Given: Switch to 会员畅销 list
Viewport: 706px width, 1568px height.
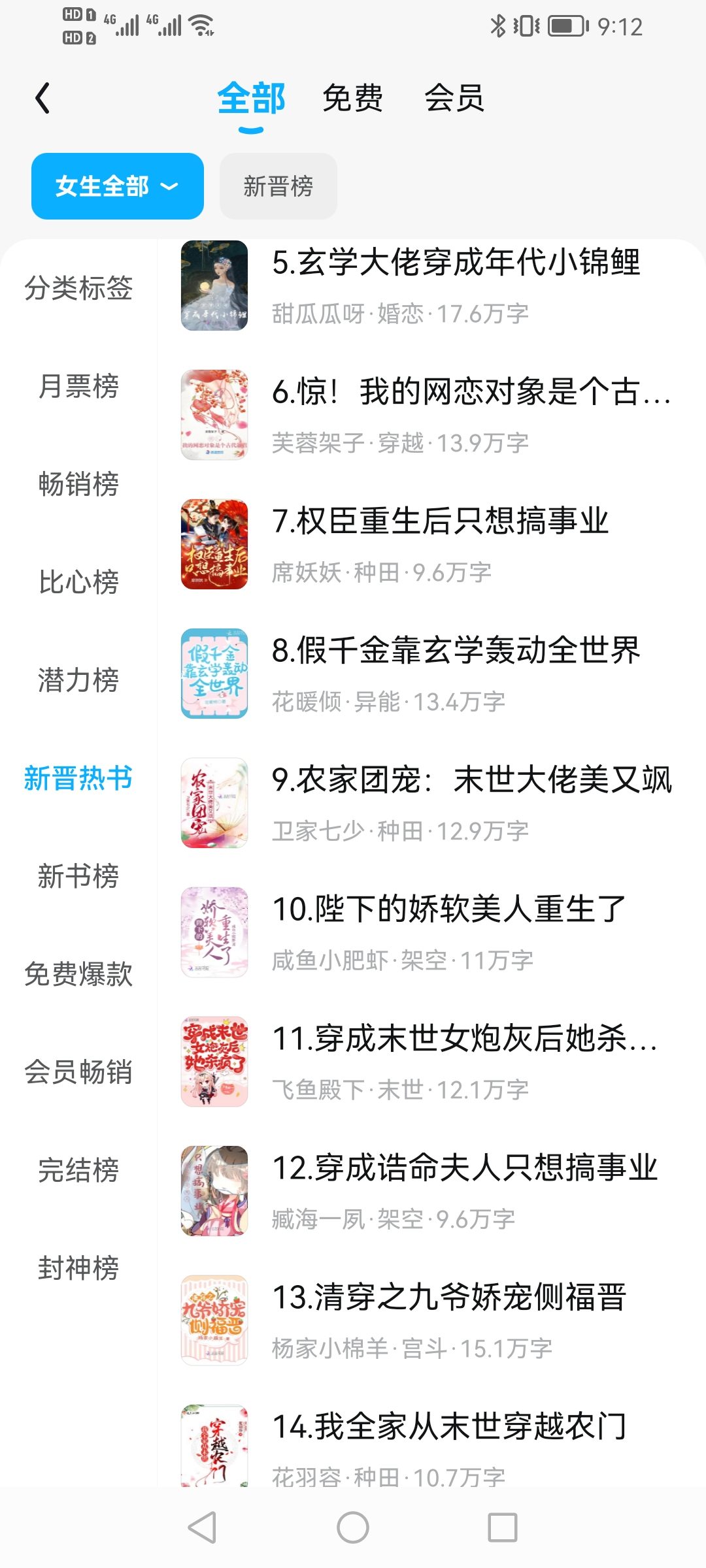Looking at the screenshot, I should pyautogui.click(x=78, y=1072).
